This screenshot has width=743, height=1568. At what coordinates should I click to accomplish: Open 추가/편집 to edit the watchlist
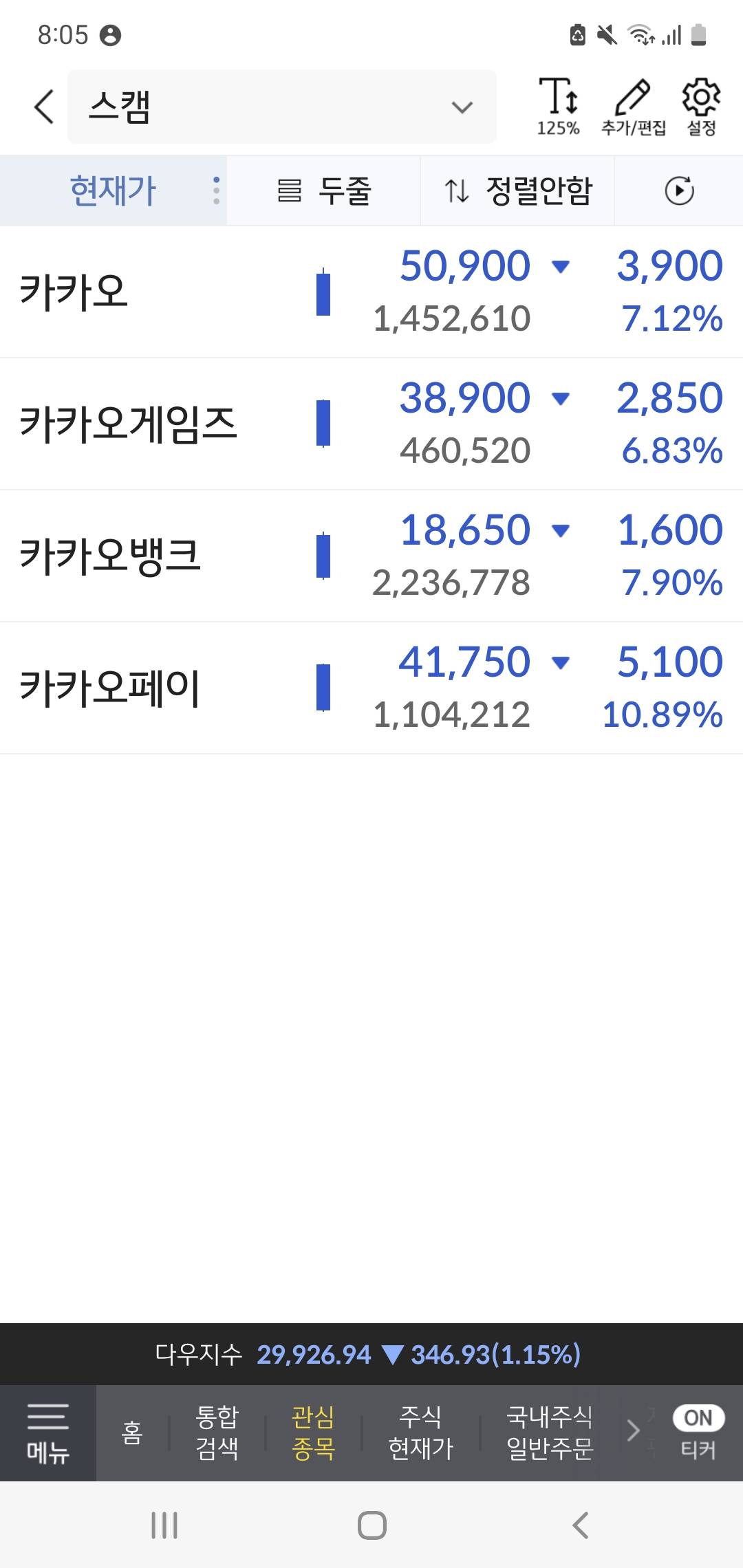(x=633, y=107)
